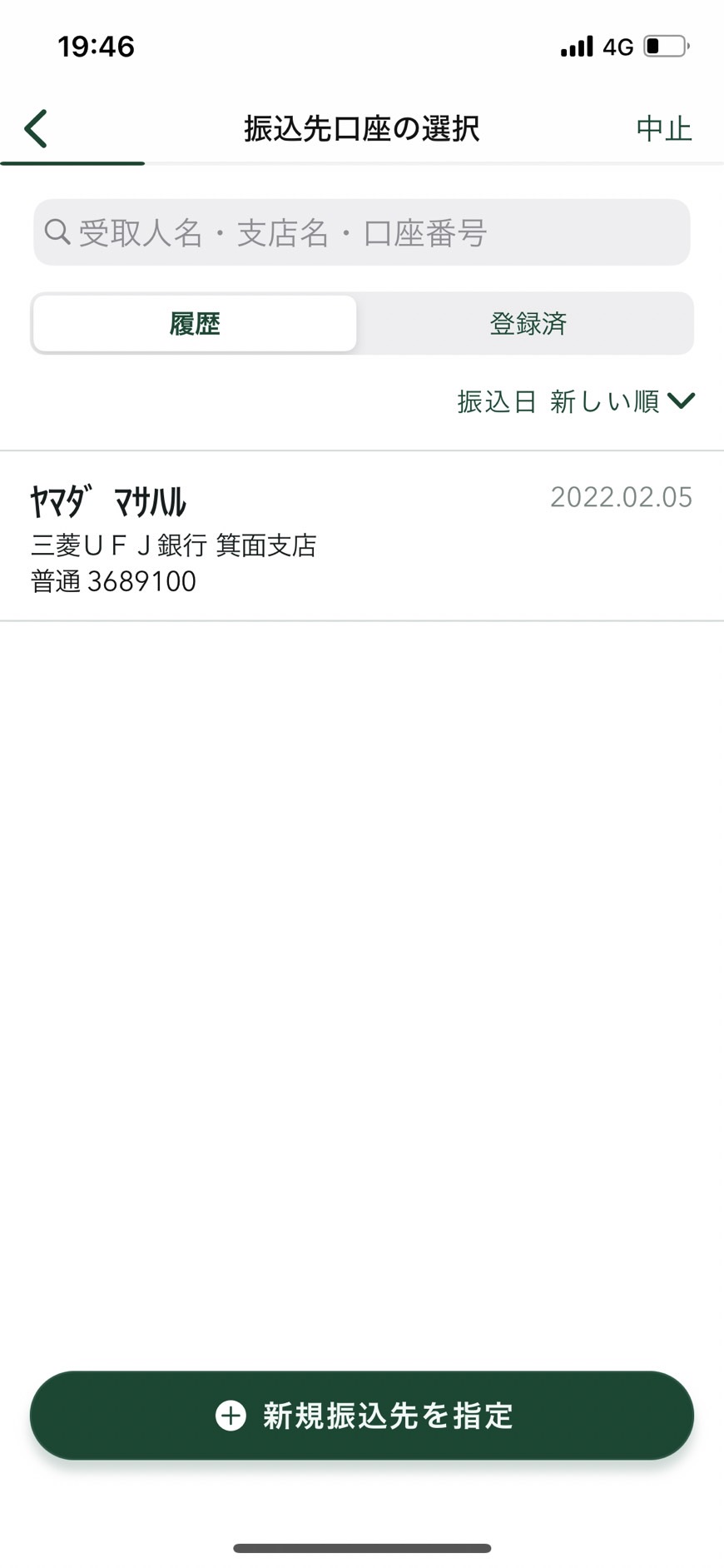Choose the ヤマダ マサハル account entry
The width and height of the screenshot is (724, 1568).
(x=362, y=536)
